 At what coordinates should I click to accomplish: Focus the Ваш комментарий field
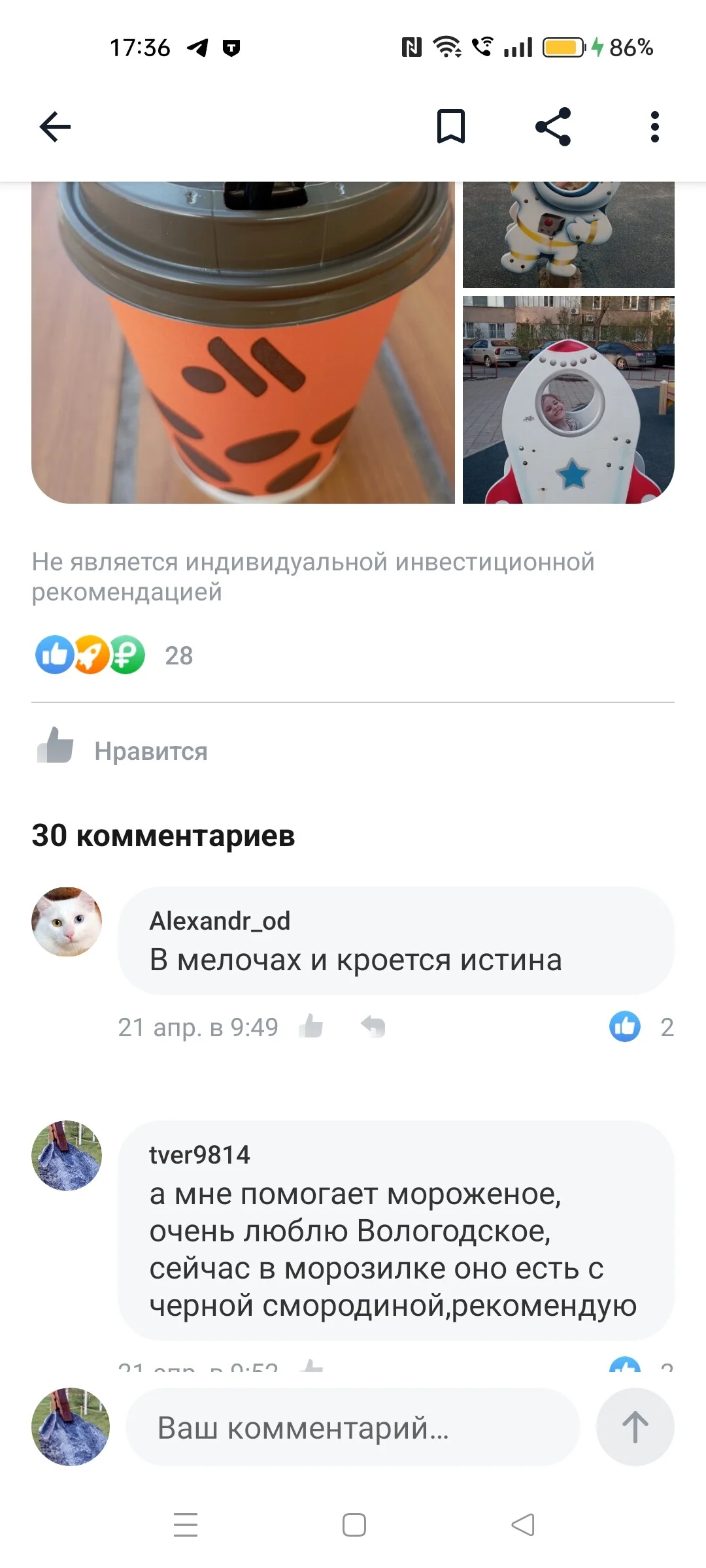pyautogui.click(x=353, y=1428)
